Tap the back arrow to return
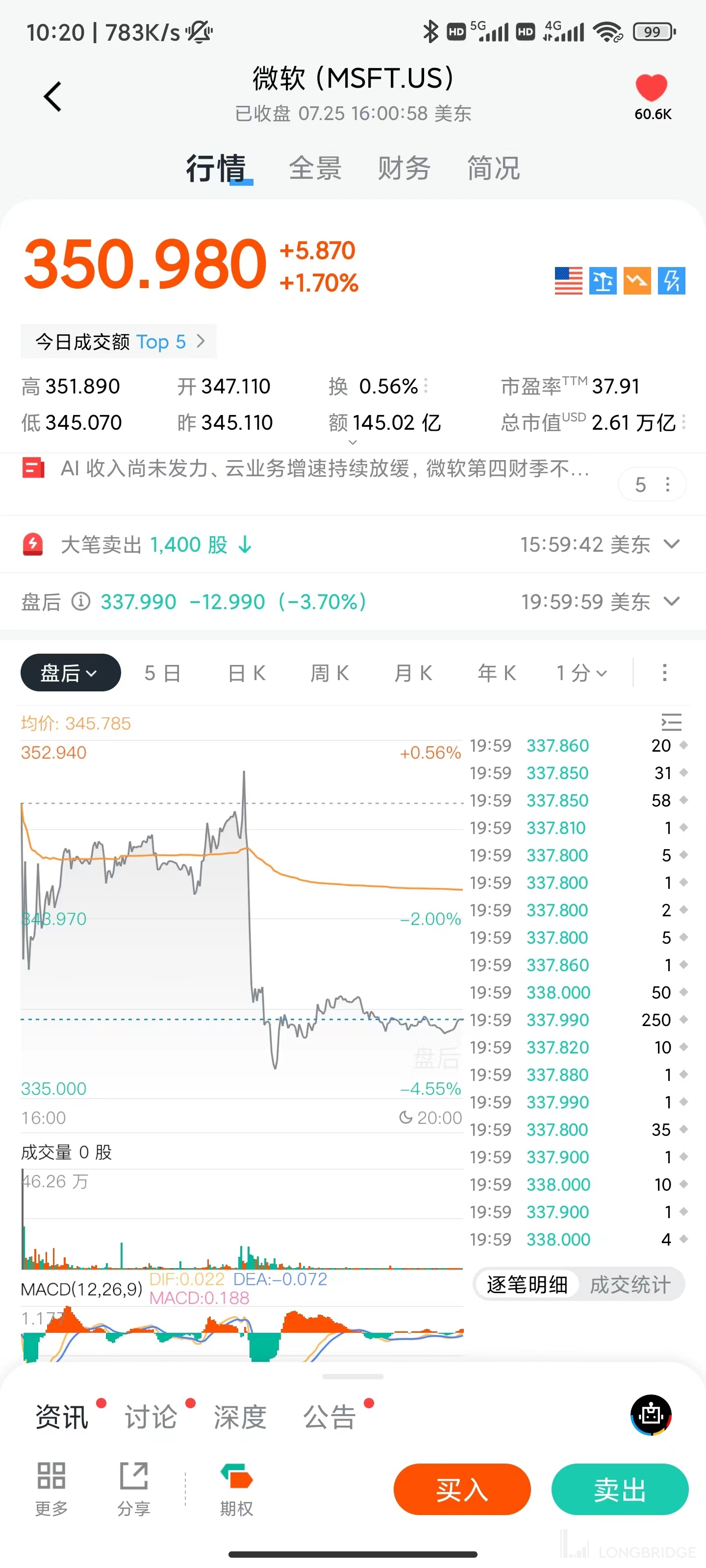706x1568 pixels. click(52, 95)
